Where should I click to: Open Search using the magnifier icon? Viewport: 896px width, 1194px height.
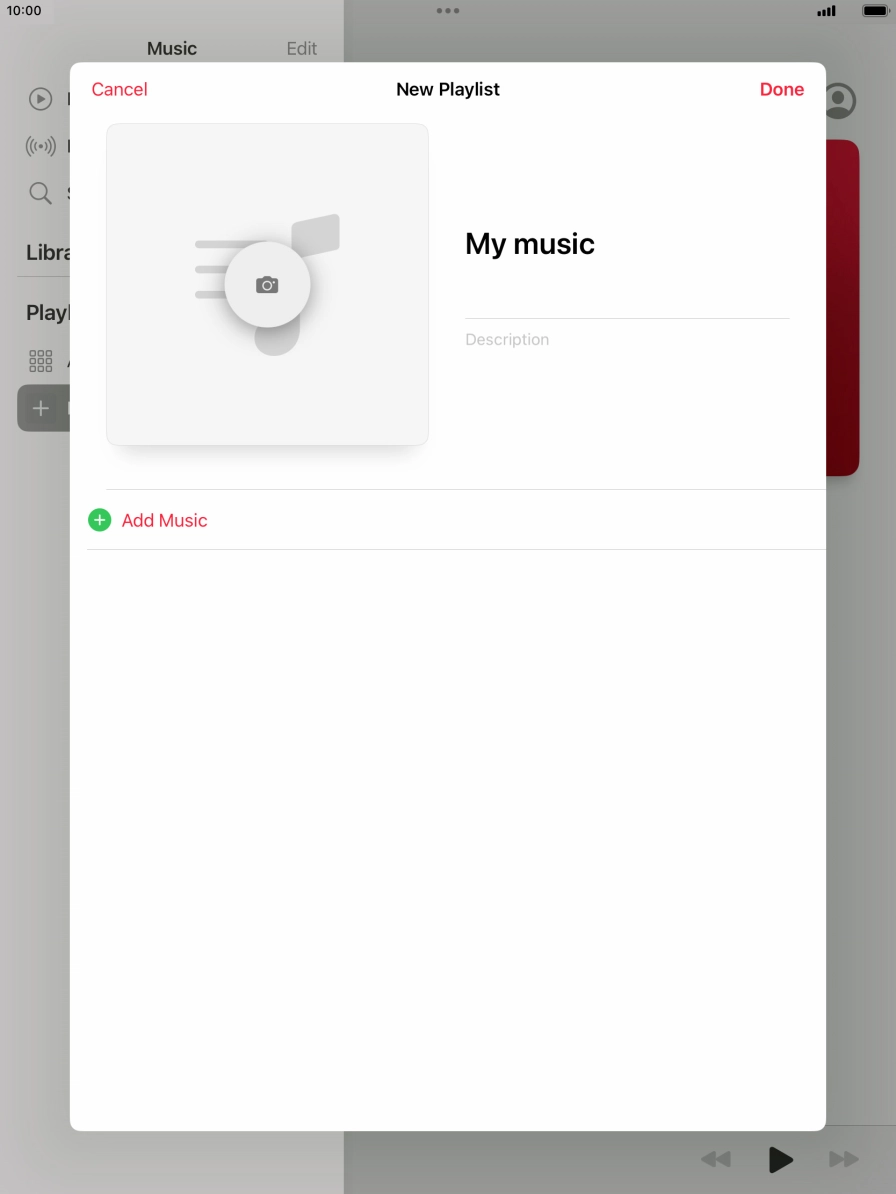click(40, 192)
